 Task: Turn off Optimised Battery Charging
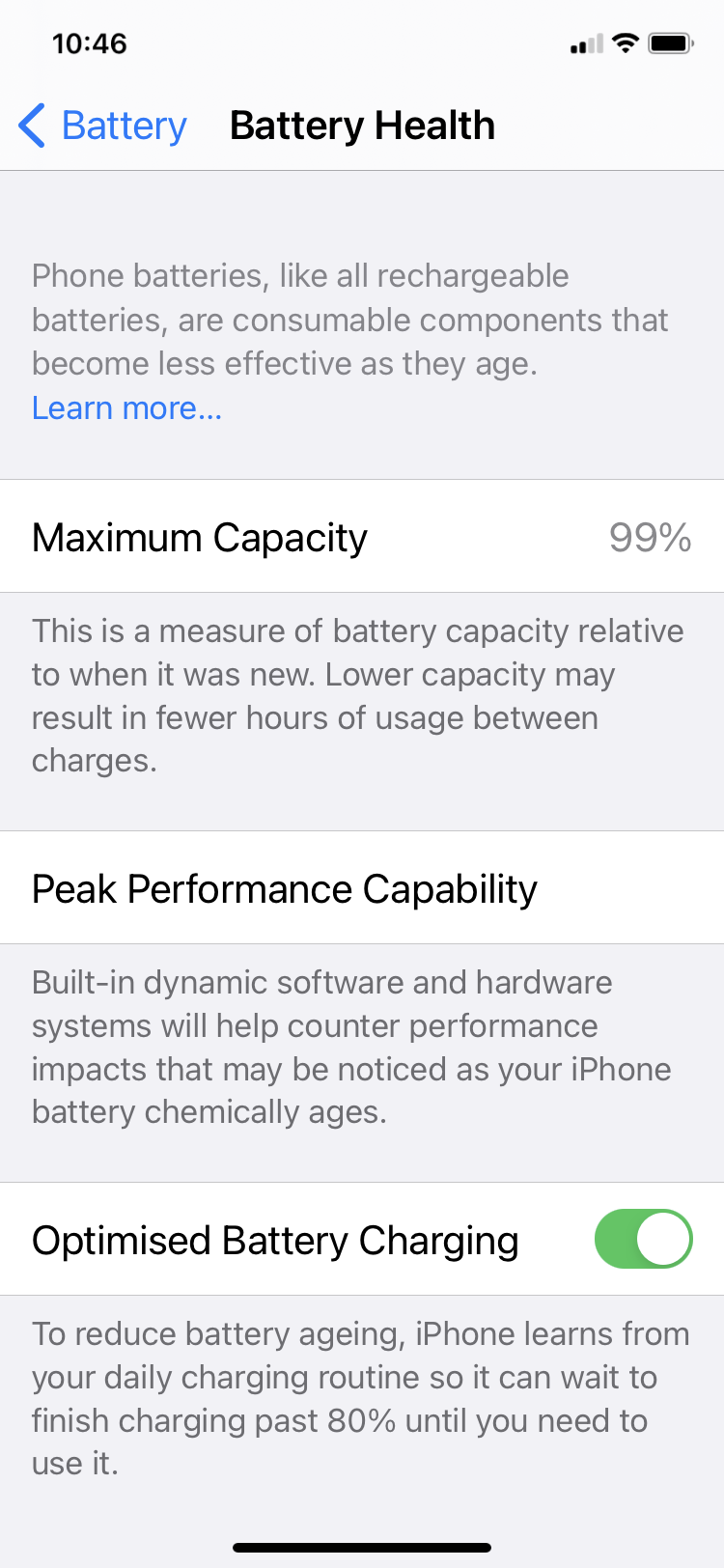(x=643, y=1239)
